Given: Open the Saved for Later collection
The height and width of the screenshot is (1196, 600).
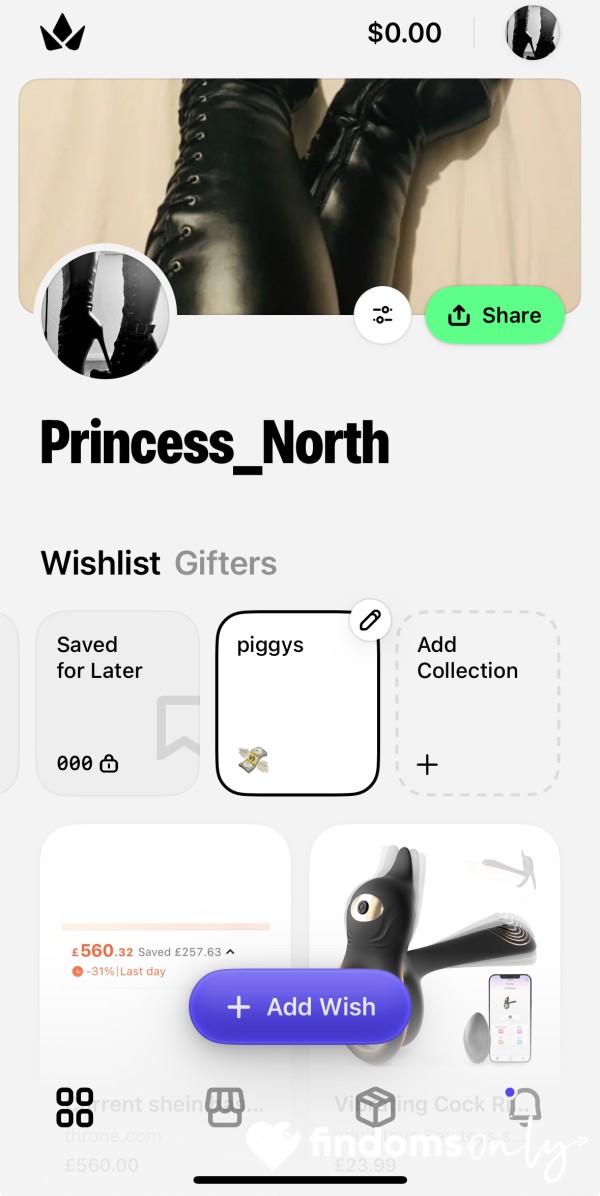Looking at the screenshot, I should (117, 702).
